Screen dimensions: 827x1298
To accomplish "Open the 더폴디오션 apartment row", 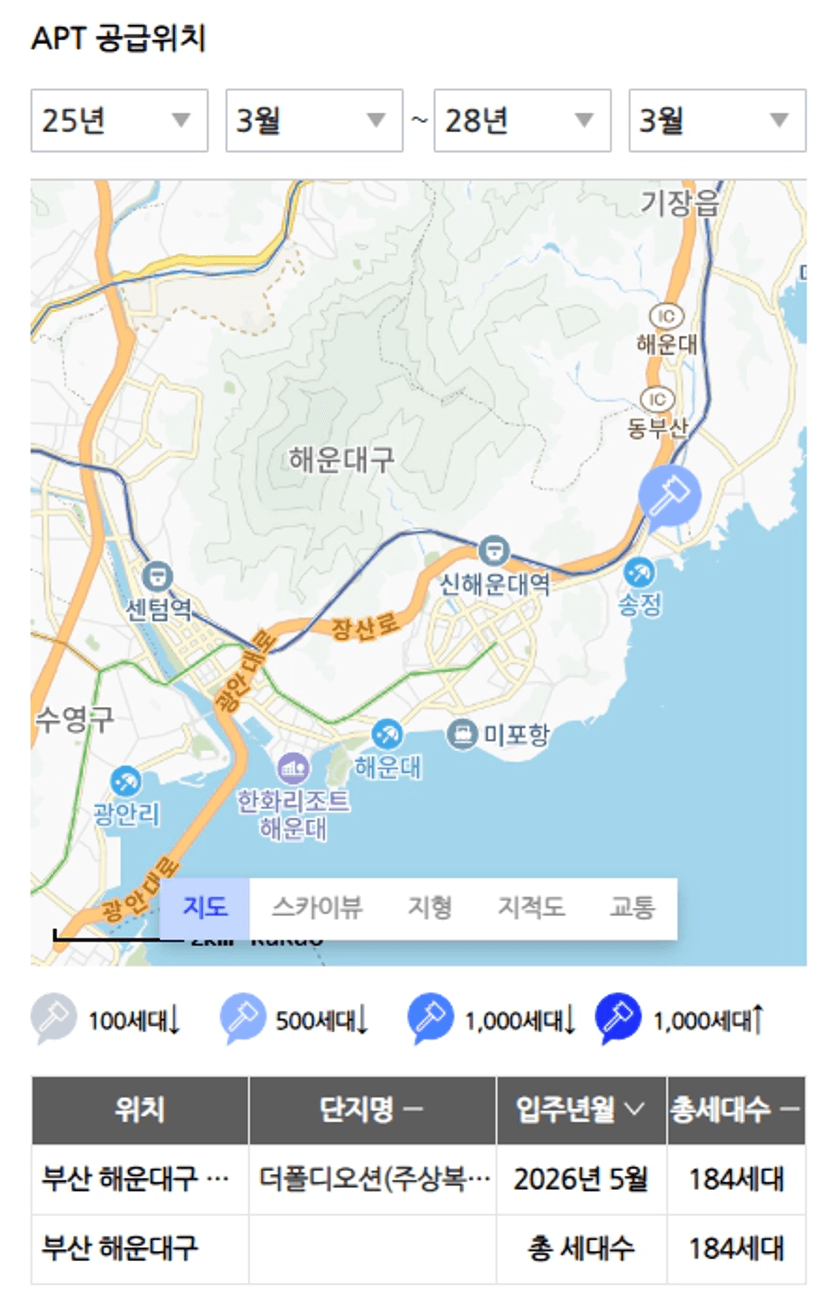I will click(374, 1179).
